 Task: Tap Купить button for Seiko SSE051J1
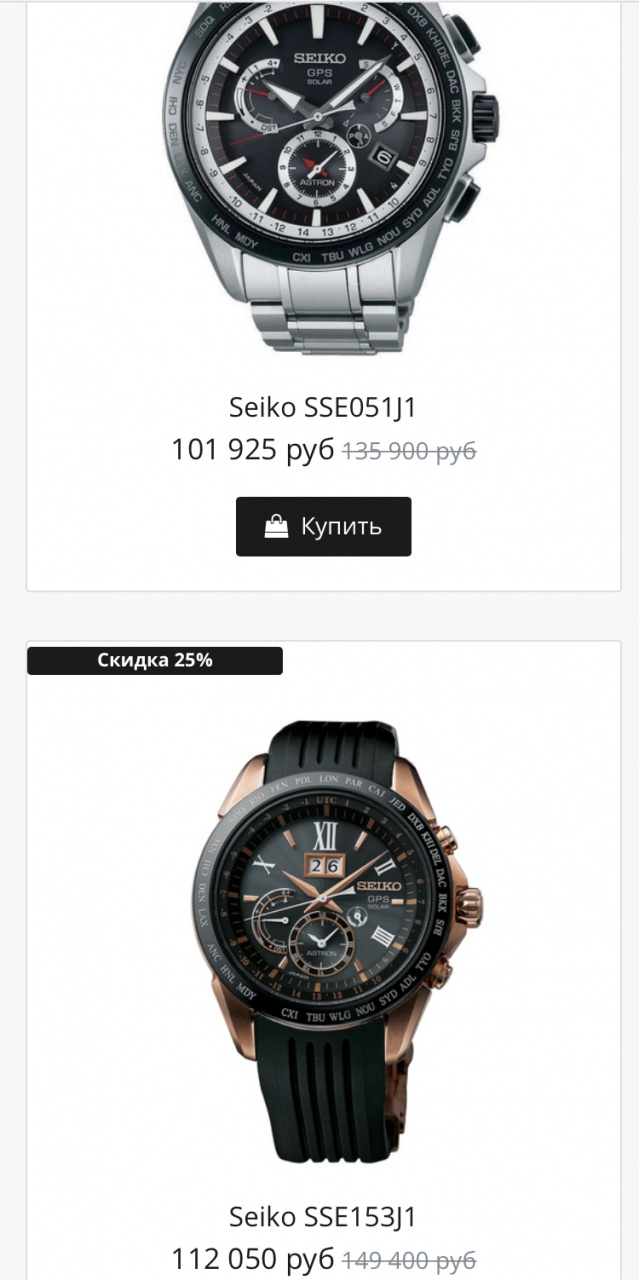[323, 526]
